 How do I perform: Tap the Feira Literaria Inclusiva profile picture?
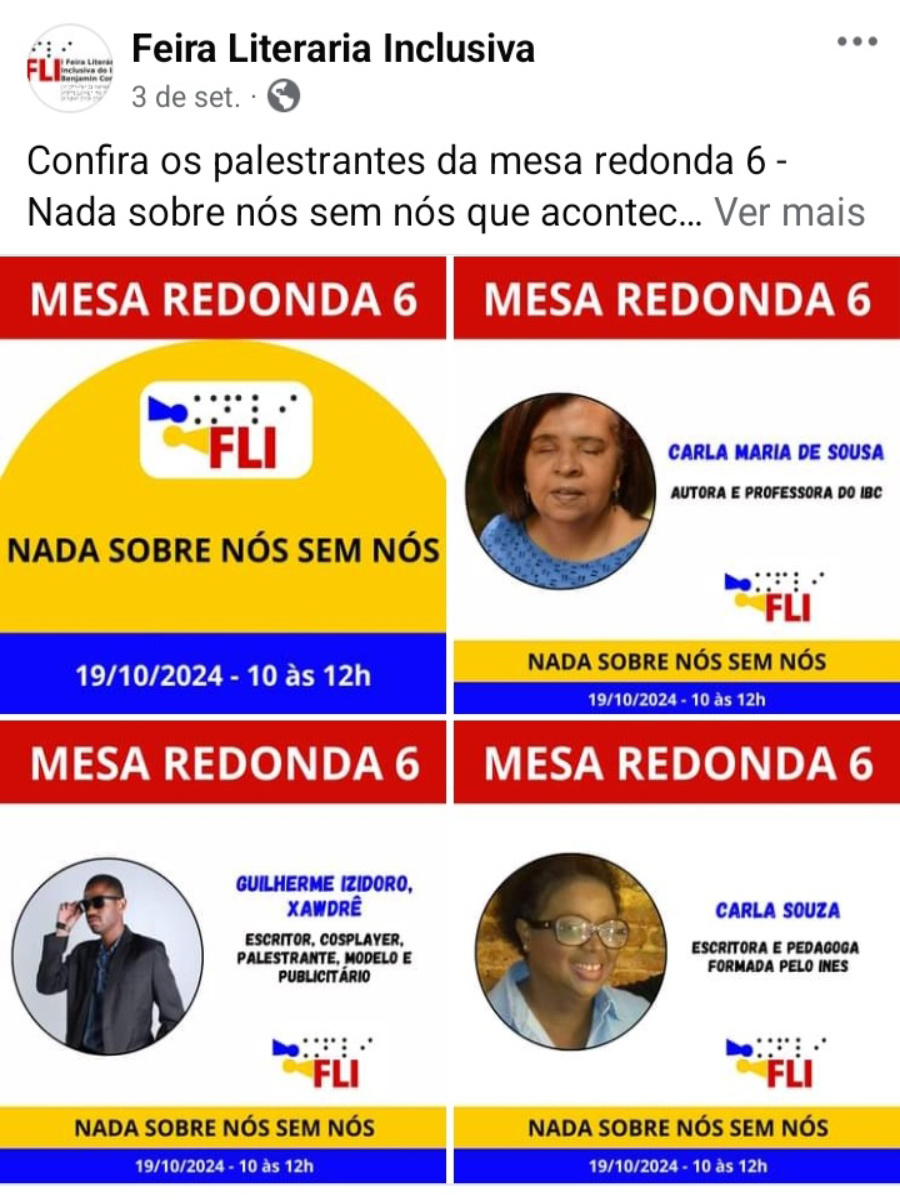70,68
